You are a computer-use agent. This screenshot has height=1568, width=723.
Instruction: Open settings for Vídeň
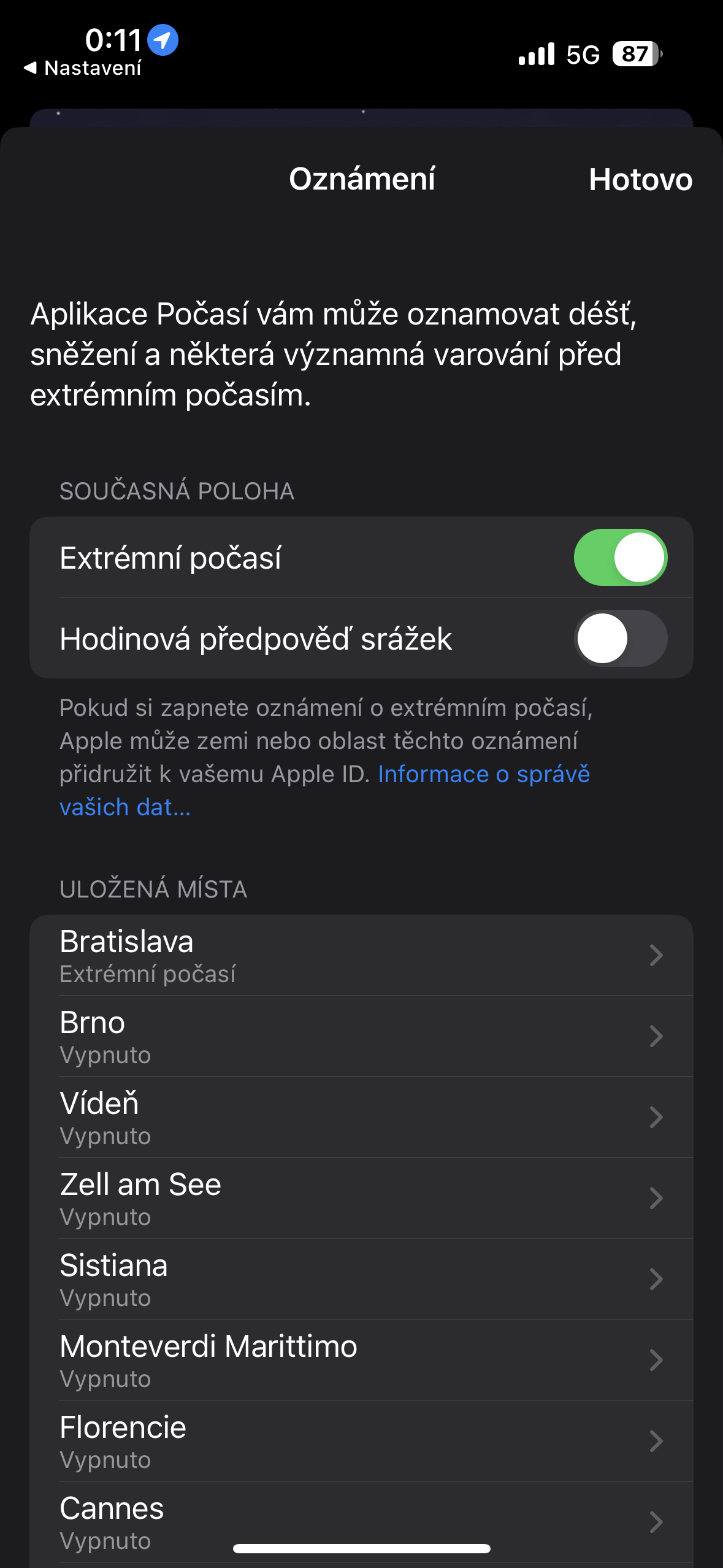[362, 1117]
